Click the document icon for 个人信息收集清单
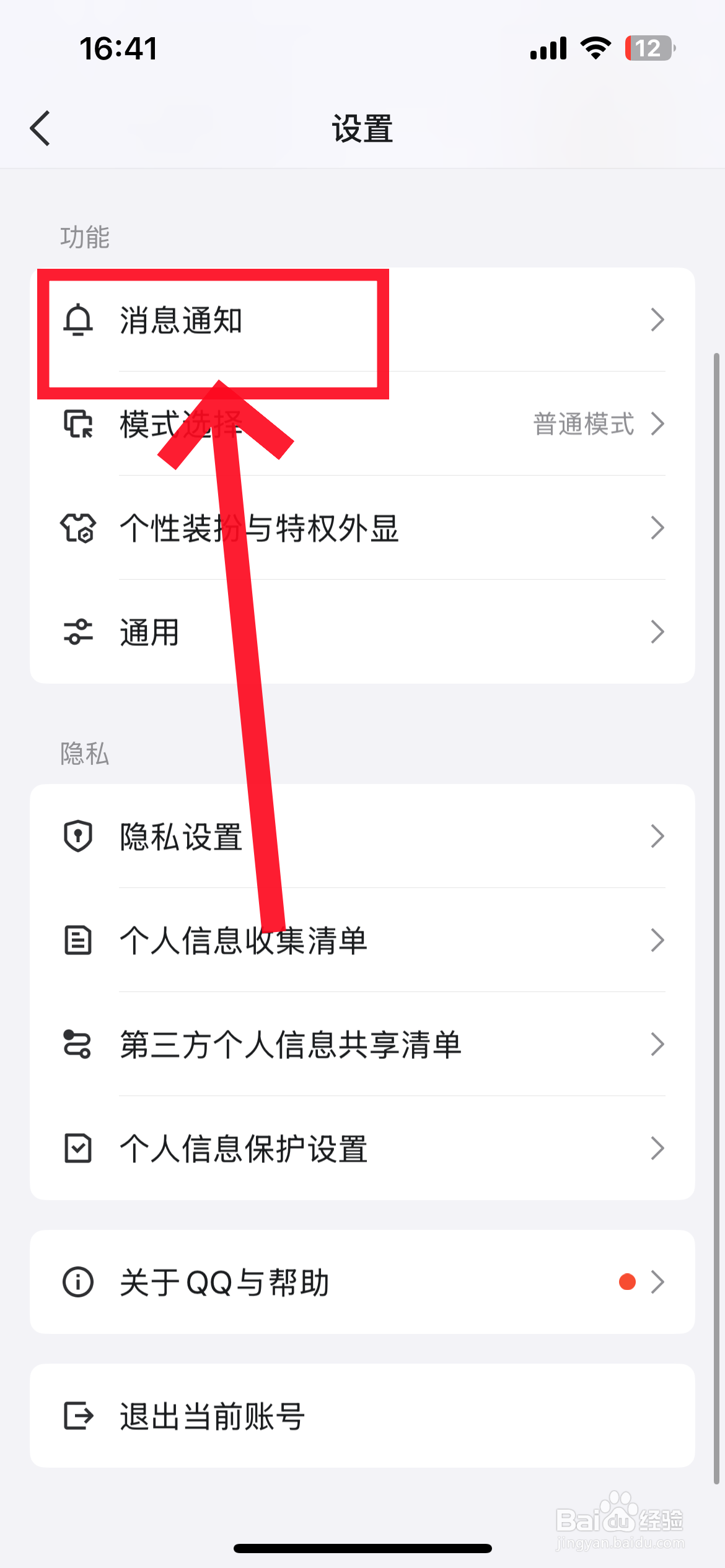 [x=77, y=941]
